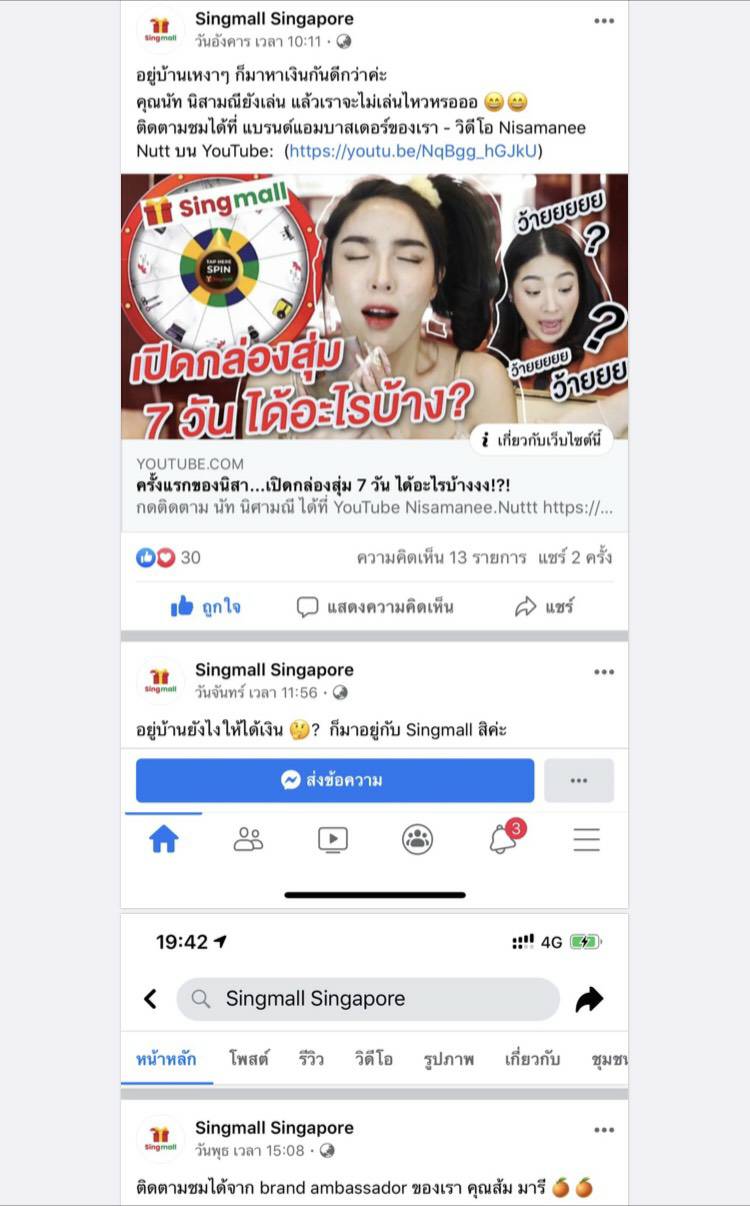Open the hamburger menu tab
The width and height of the screenshot is (750, 1206).
pos(587,839)
